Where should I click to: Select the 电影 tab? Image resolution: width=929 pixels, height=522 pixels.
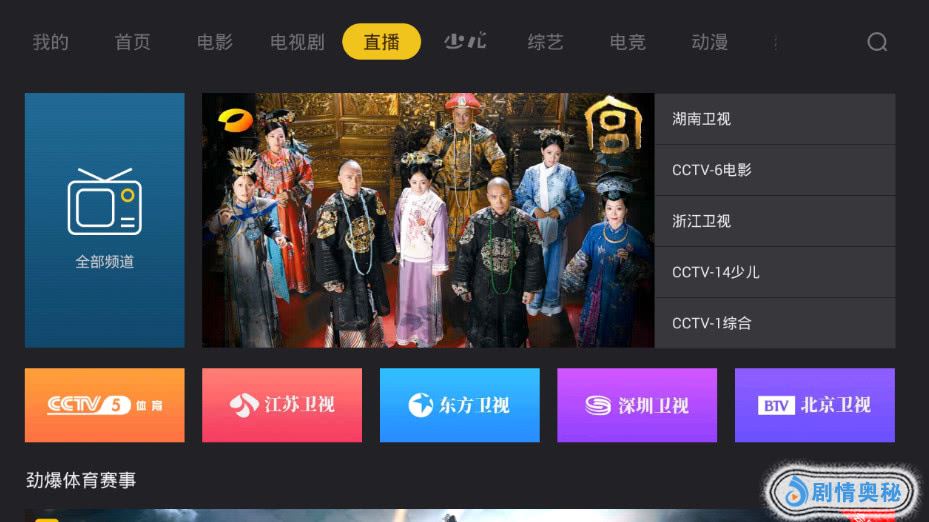214,42
